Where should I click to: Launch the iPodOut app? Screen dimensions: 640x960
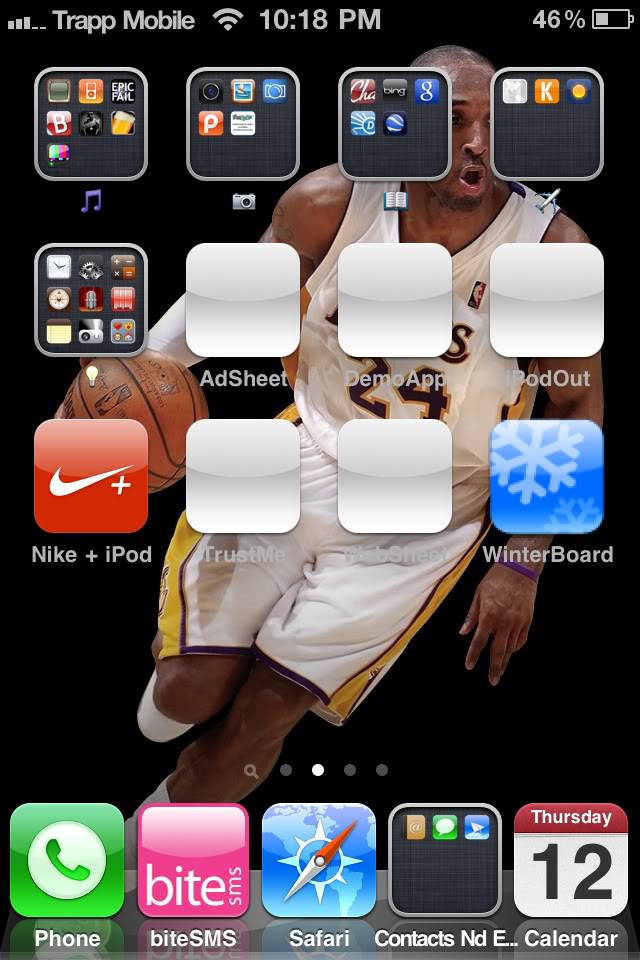pos(547,300)
